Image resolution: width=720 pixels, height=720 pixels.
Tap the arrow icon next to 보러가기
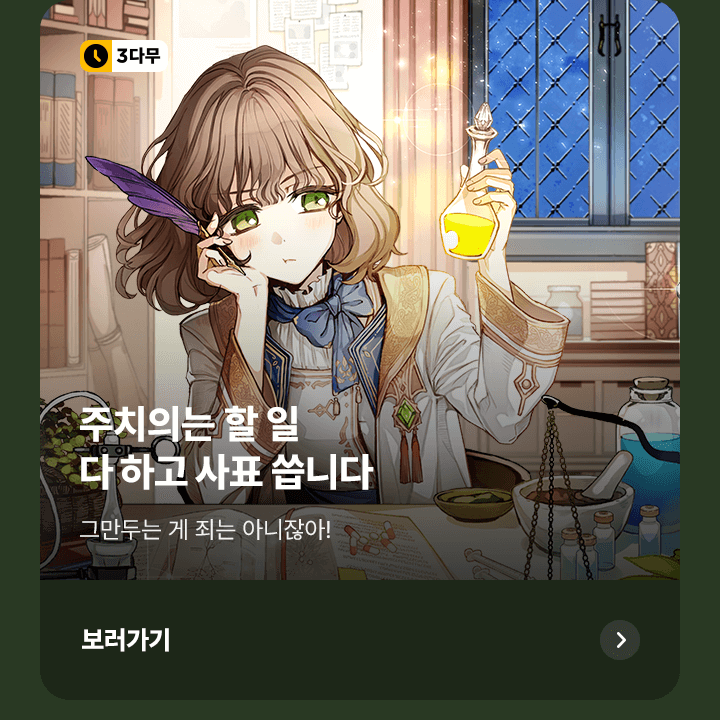(620, 640)
